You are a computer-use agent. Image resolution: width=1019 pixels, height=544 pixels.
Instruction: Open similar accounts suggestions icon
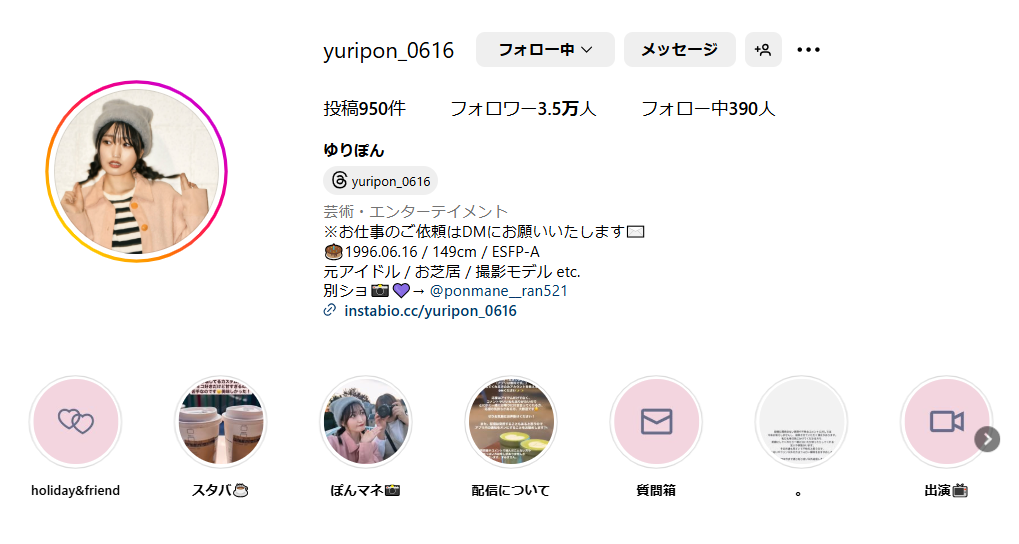click(x=763, y=50)
